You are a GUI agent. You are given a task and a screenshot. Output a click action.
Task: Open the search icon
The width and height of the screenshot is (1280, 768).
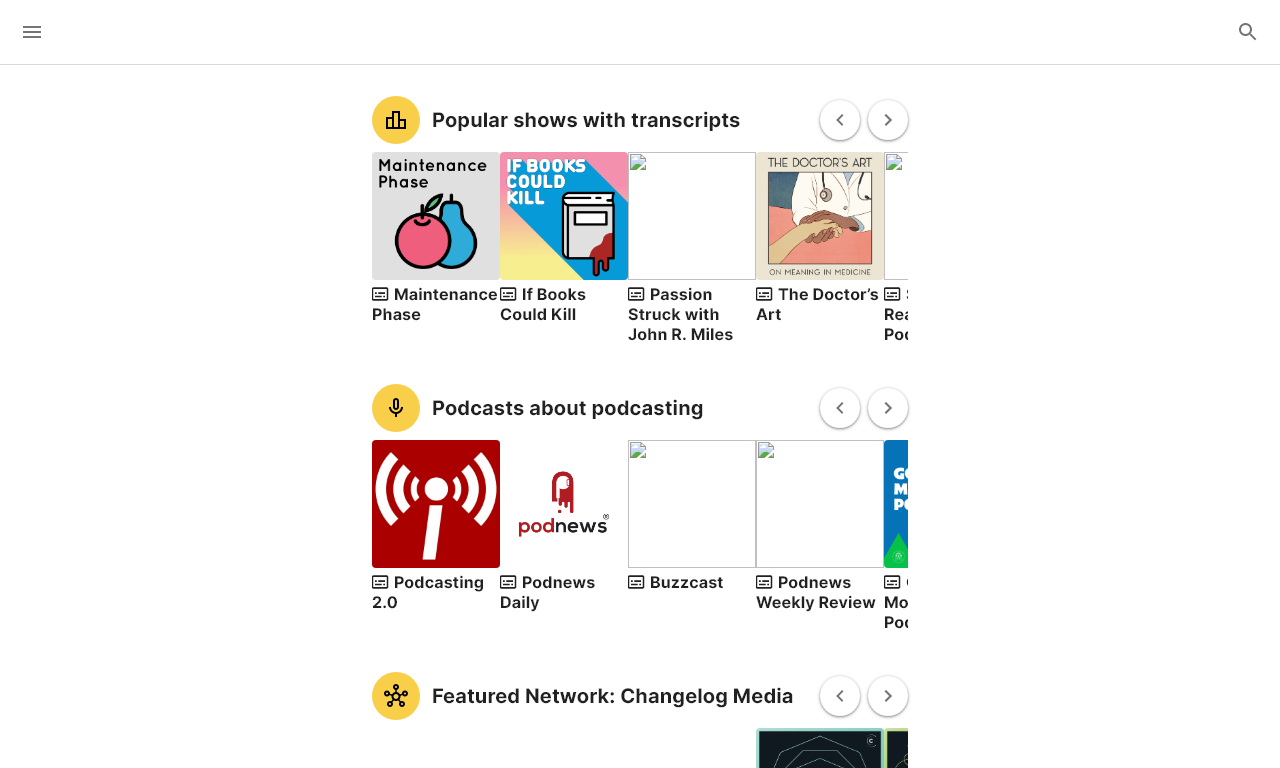tap(1247, 32)
